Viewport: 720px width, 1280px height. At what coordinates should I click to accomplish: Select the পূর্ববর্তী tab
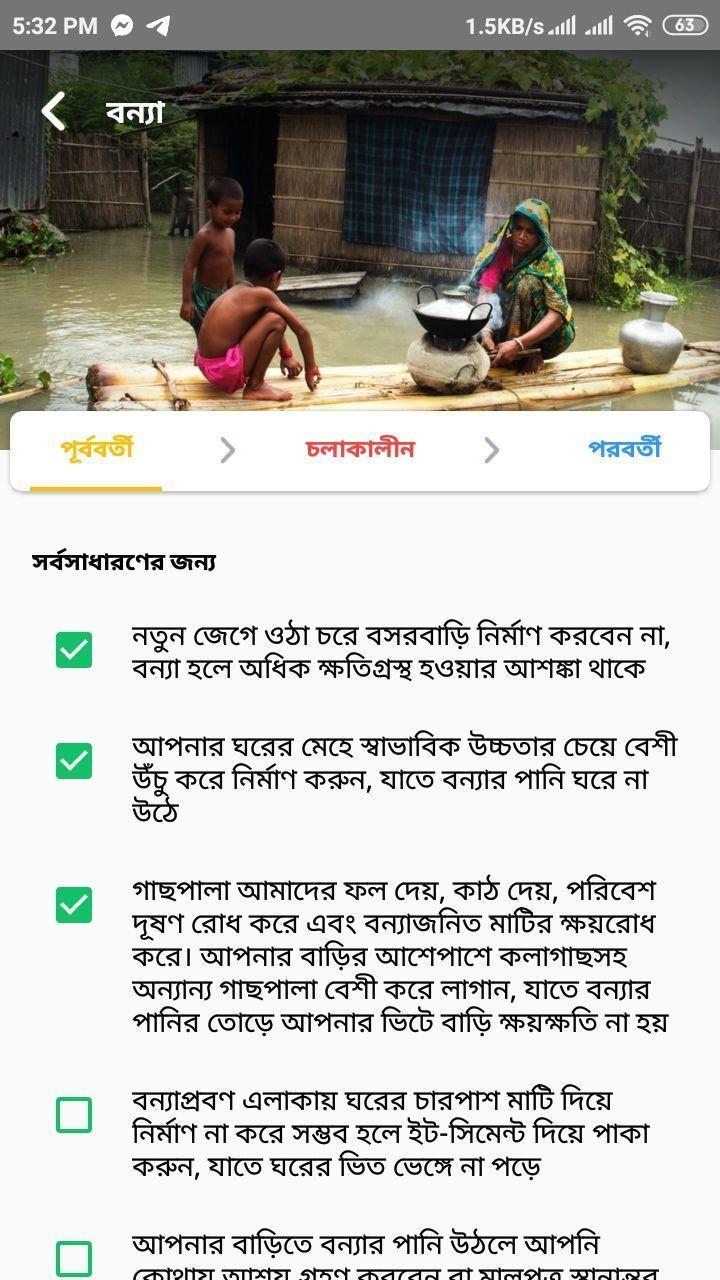(x=96, y=450)
